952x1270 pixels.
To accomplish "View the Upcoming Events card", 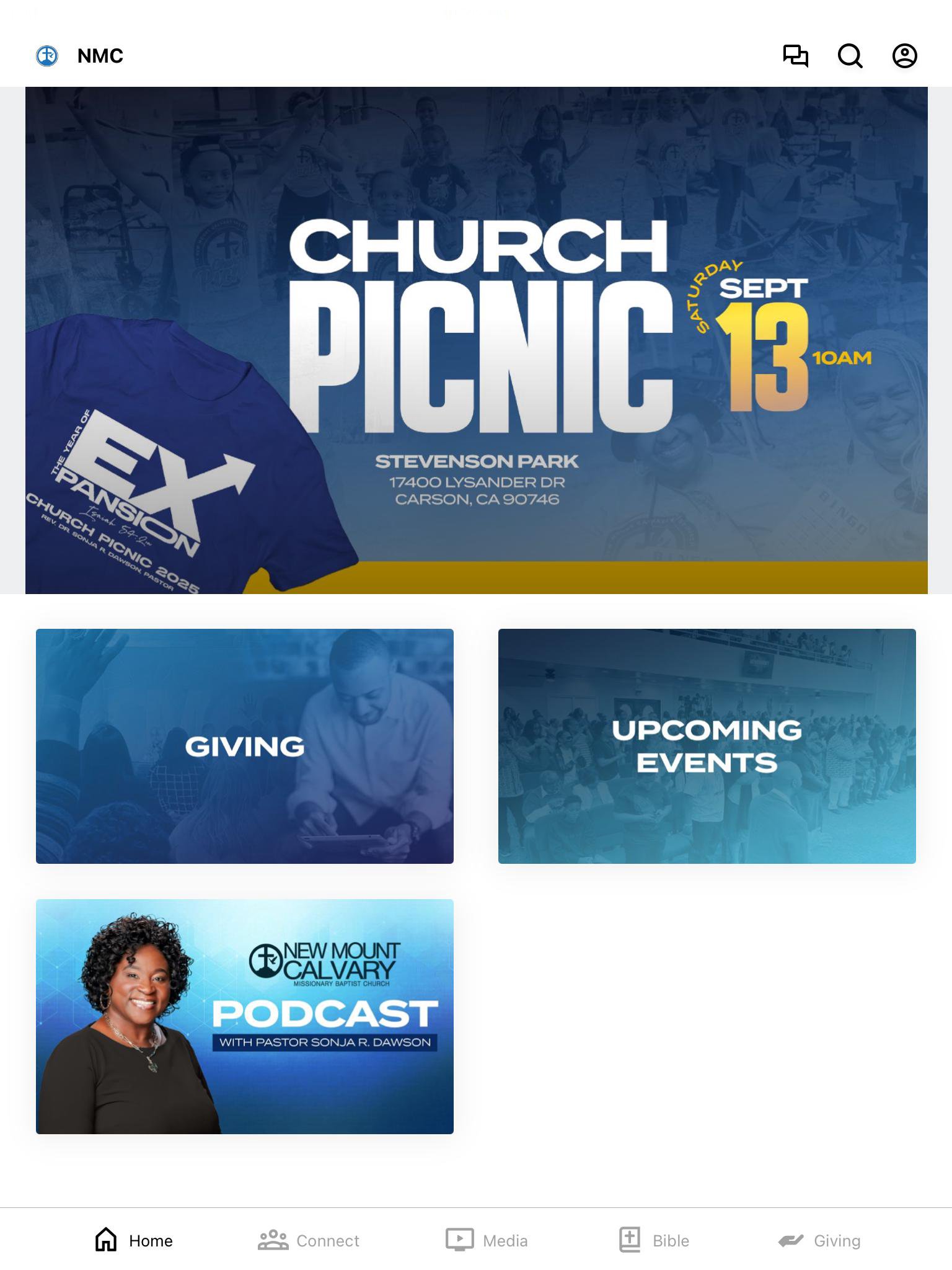I will (707, 746).
